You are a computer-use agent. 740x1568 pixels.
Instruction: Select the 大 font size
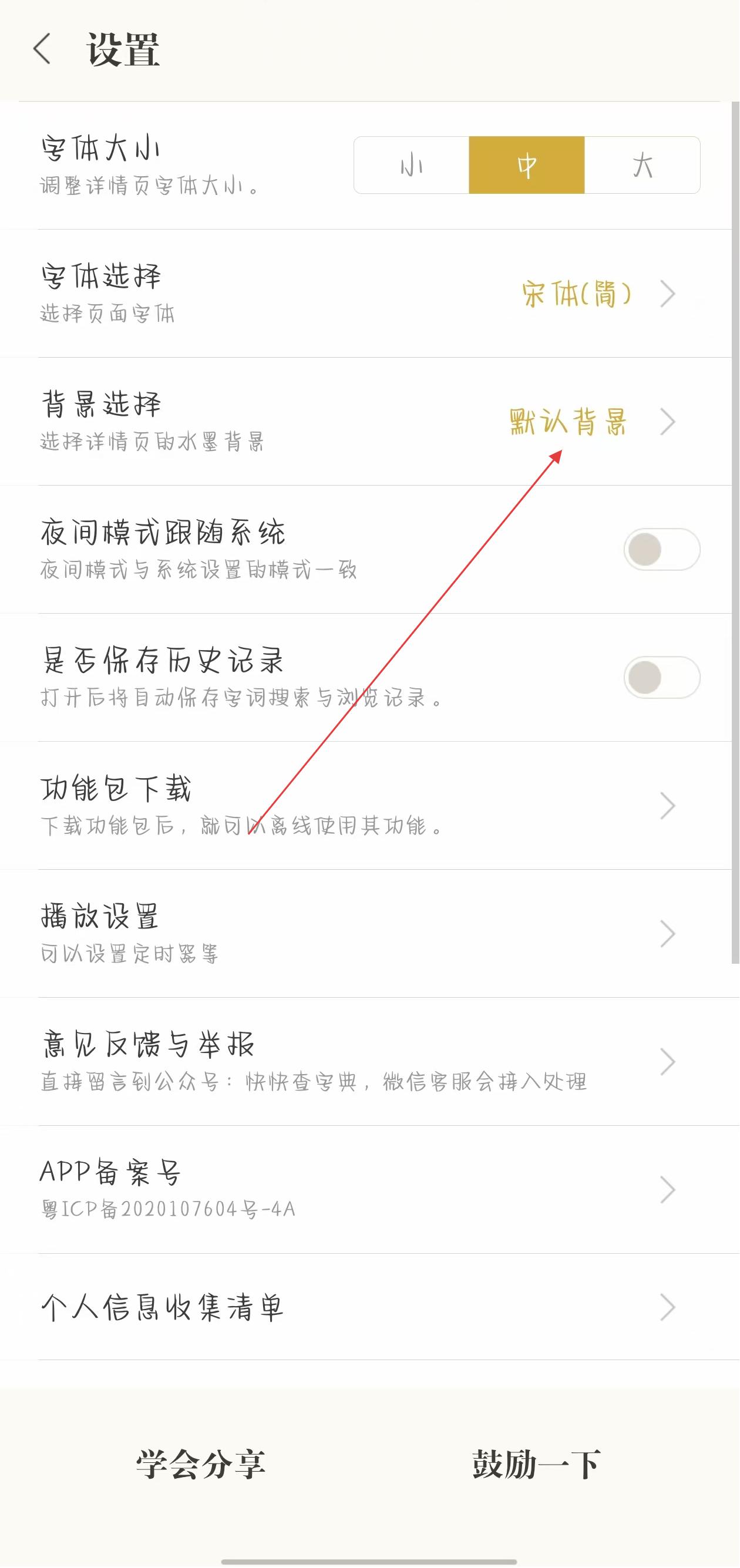pos(642,165)
